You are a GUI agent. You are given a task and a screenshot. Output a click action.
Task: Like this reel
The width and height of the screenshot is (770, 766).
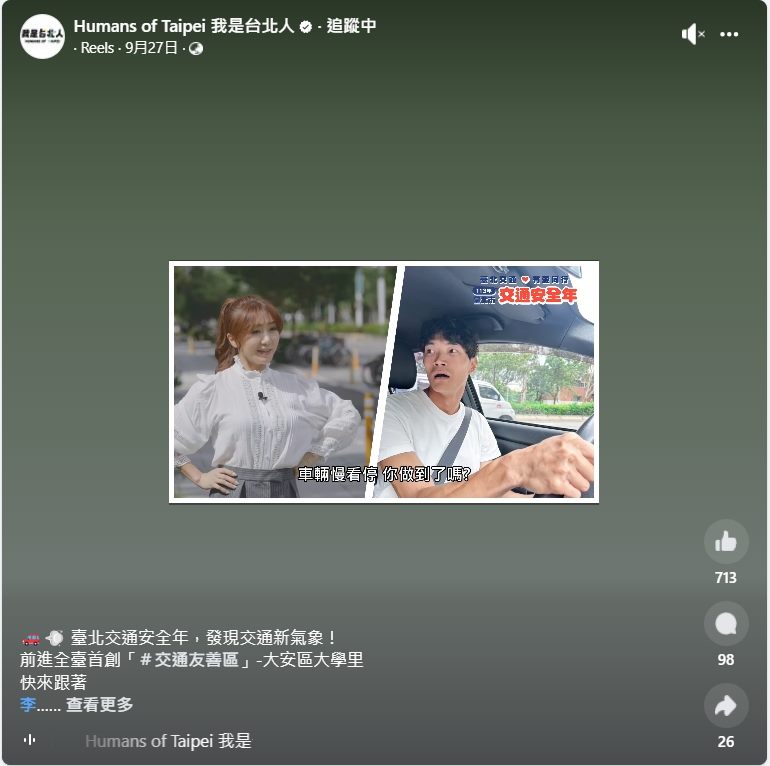[x=726, y=541]
